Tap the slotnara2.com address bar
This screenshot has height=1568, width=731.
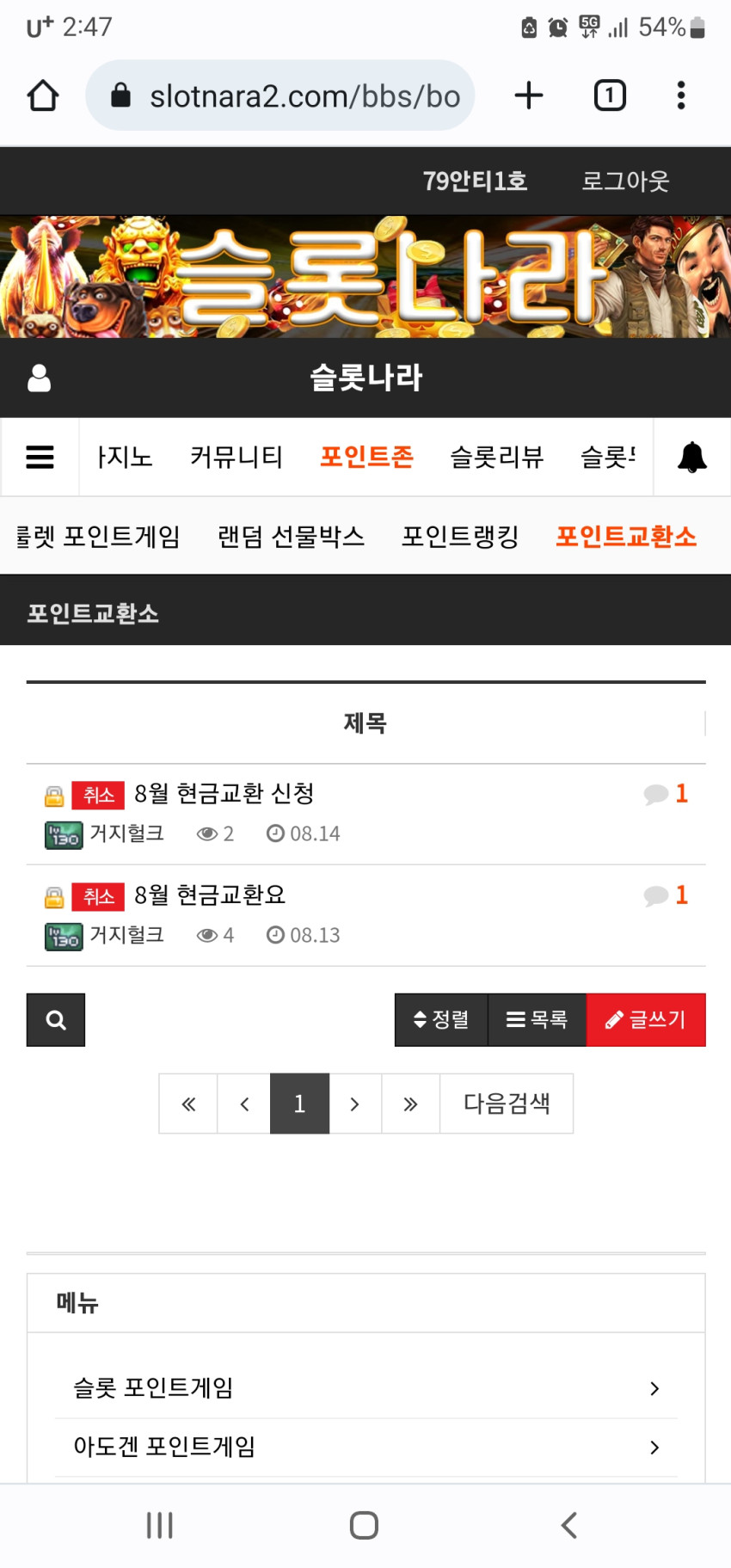click(x=280, y=95)
